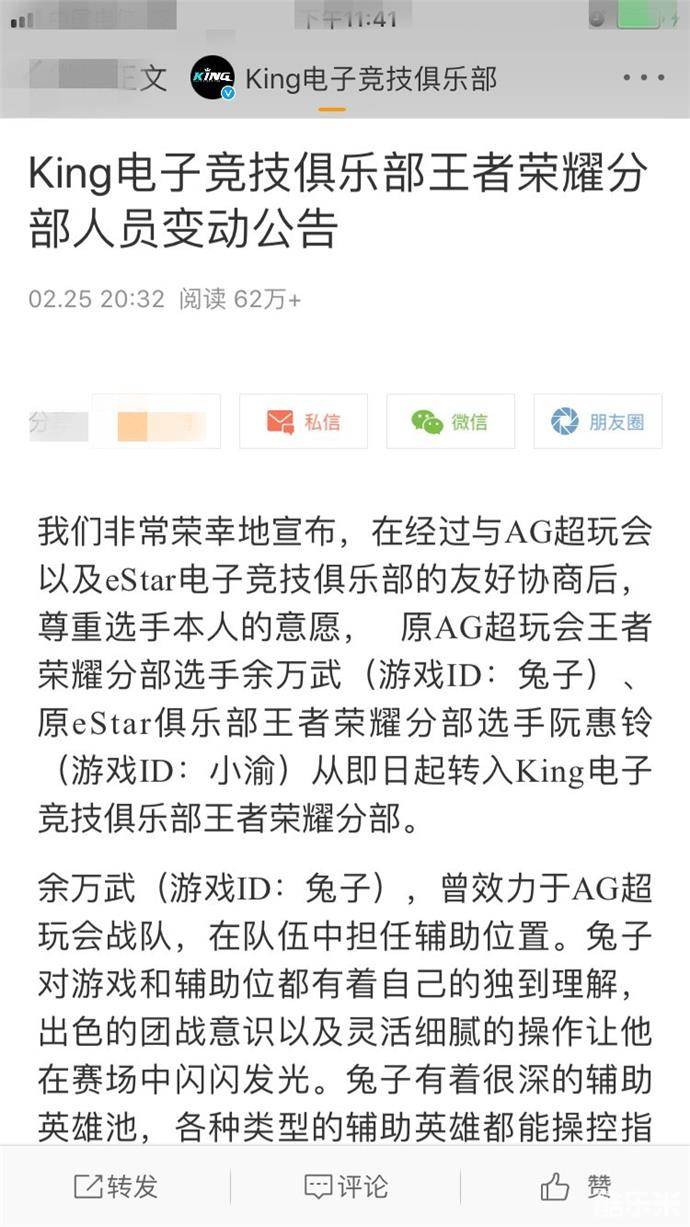This screenshot has width=690, height=1227.
Task: Share article via 私信
Action: coord(303,422)
